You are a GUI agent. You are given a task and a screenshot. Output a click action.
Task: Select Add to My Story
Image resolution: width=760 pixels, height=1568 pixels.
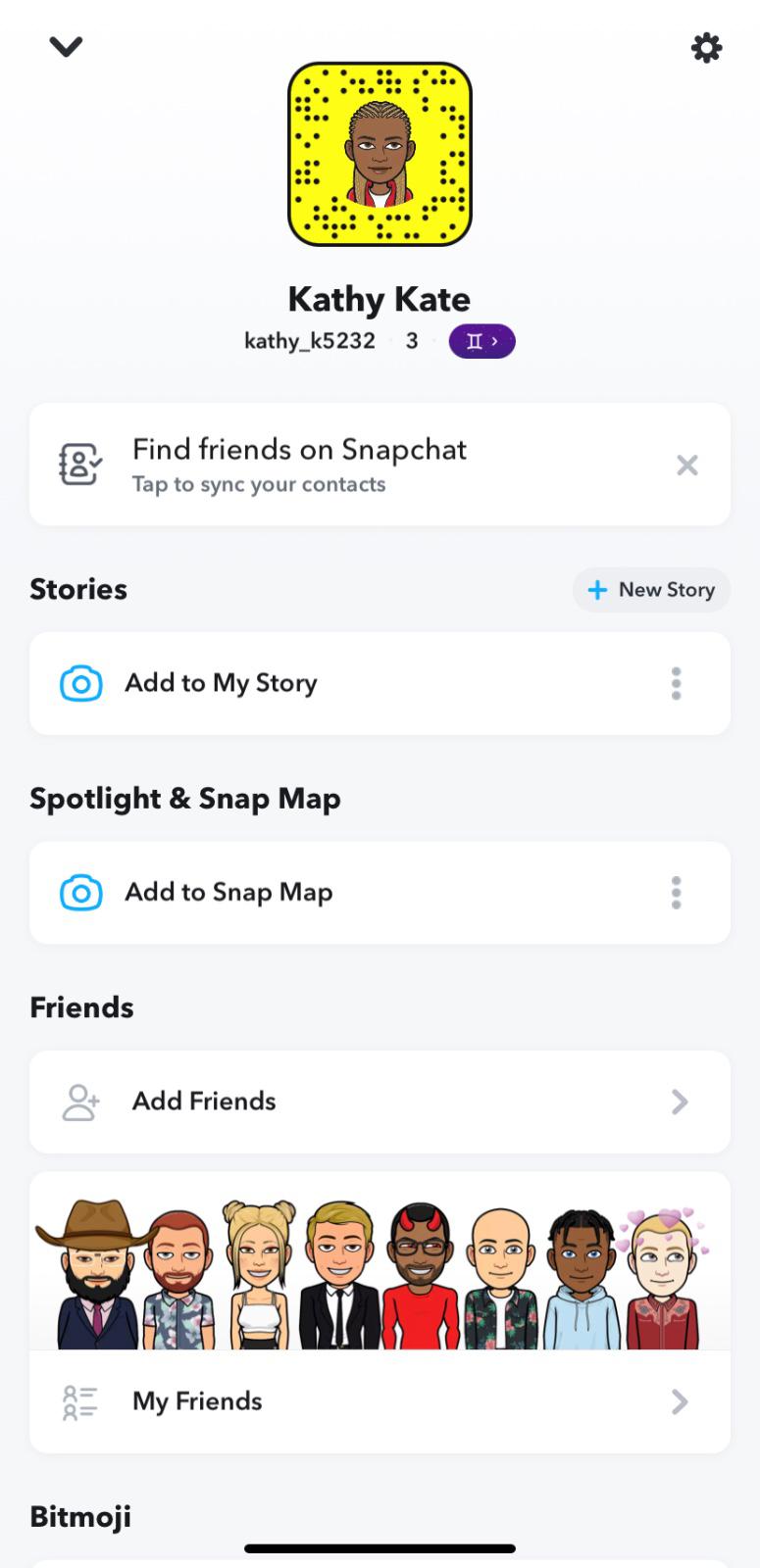pos(221,683)
